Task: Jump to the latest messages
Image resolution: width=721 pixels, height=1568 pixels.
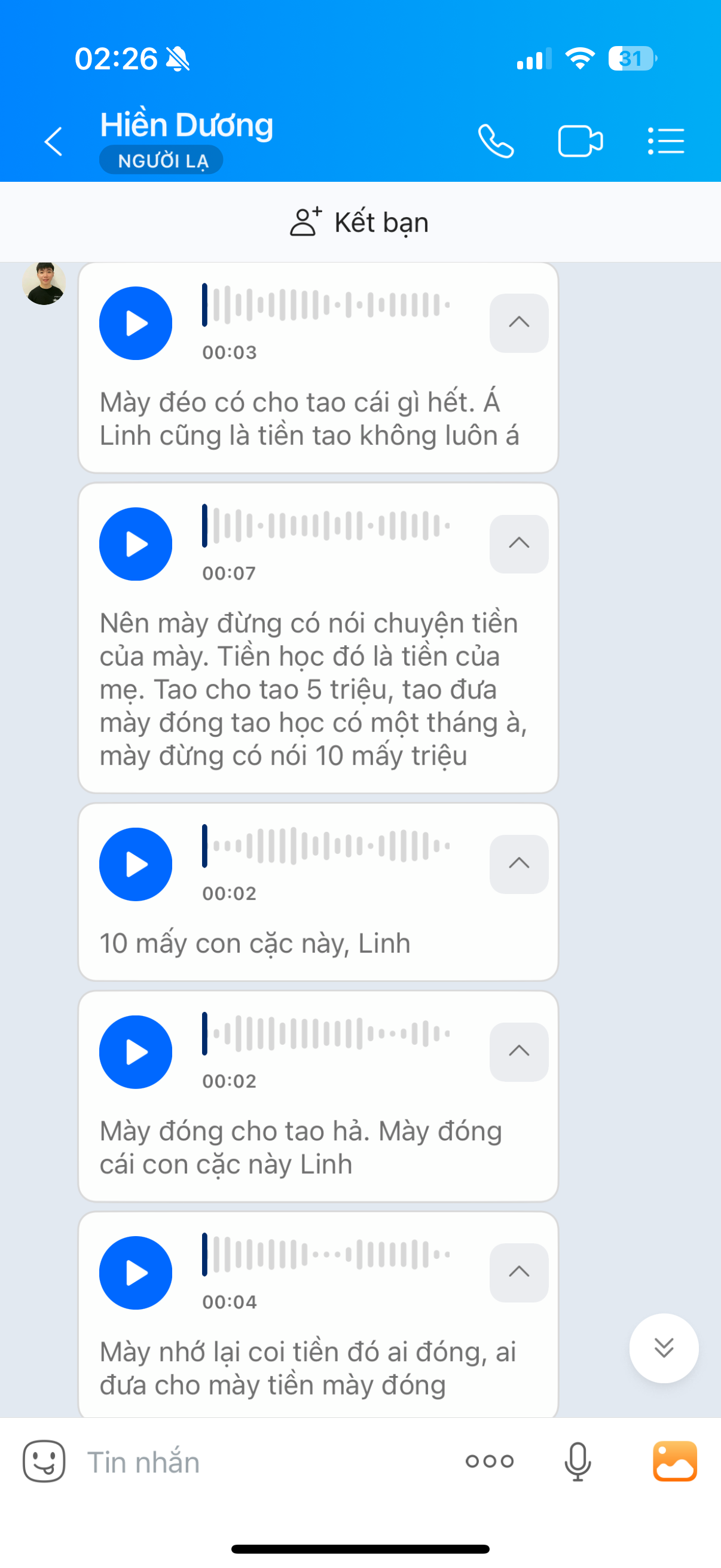Action: tap(663, 1349)
